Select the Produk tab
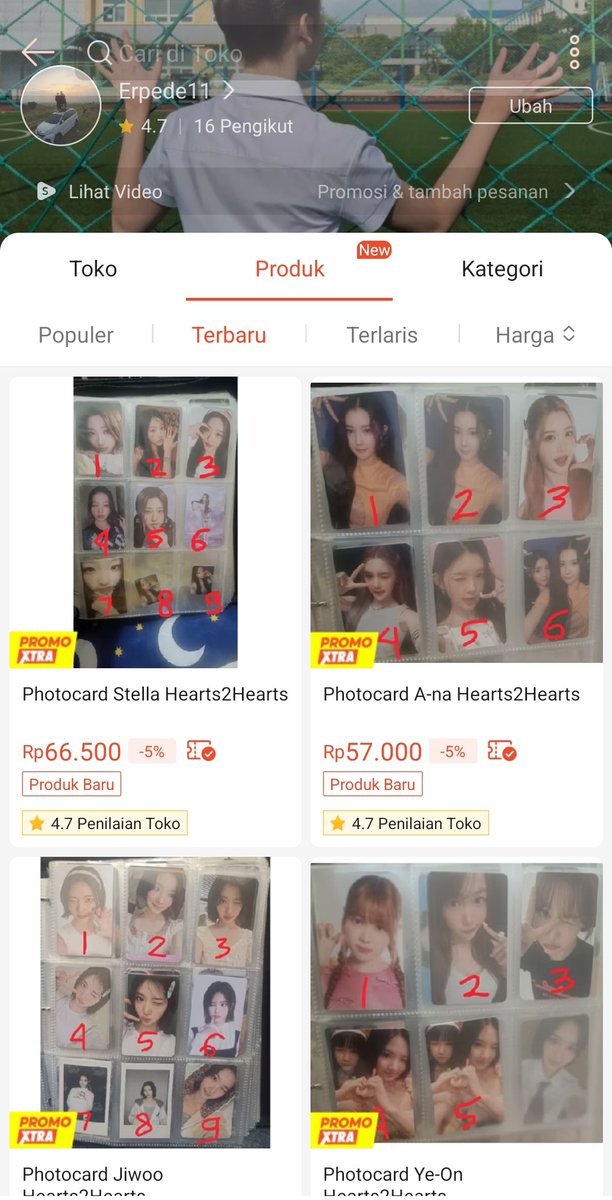Viewport: 612px width, 1200px height. [290, 269]
